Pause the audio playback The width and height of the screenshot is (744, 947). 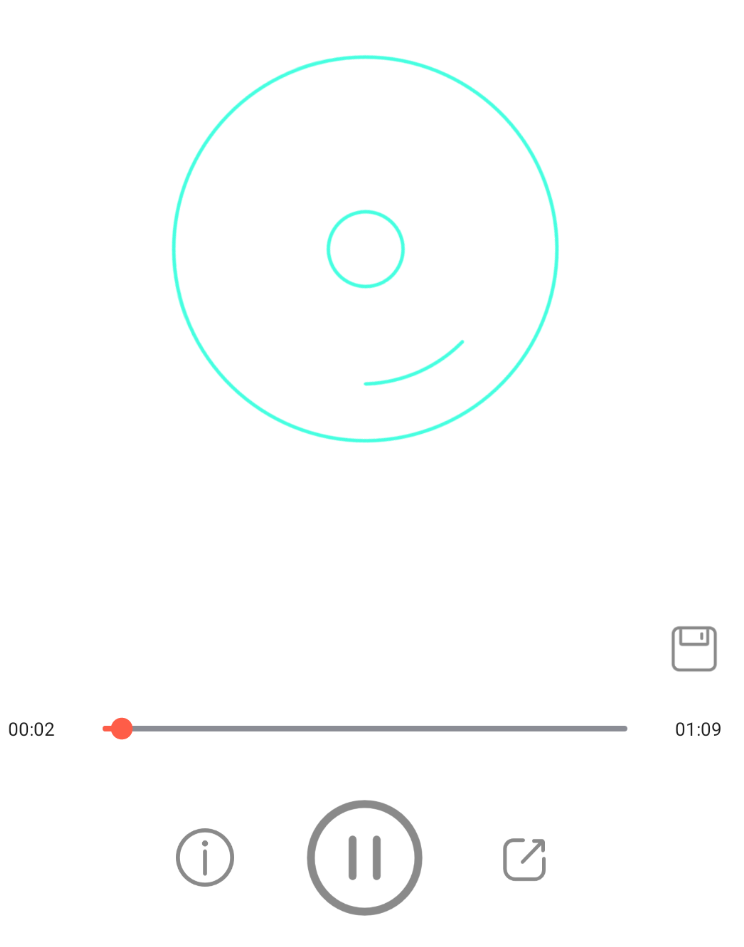364,857
